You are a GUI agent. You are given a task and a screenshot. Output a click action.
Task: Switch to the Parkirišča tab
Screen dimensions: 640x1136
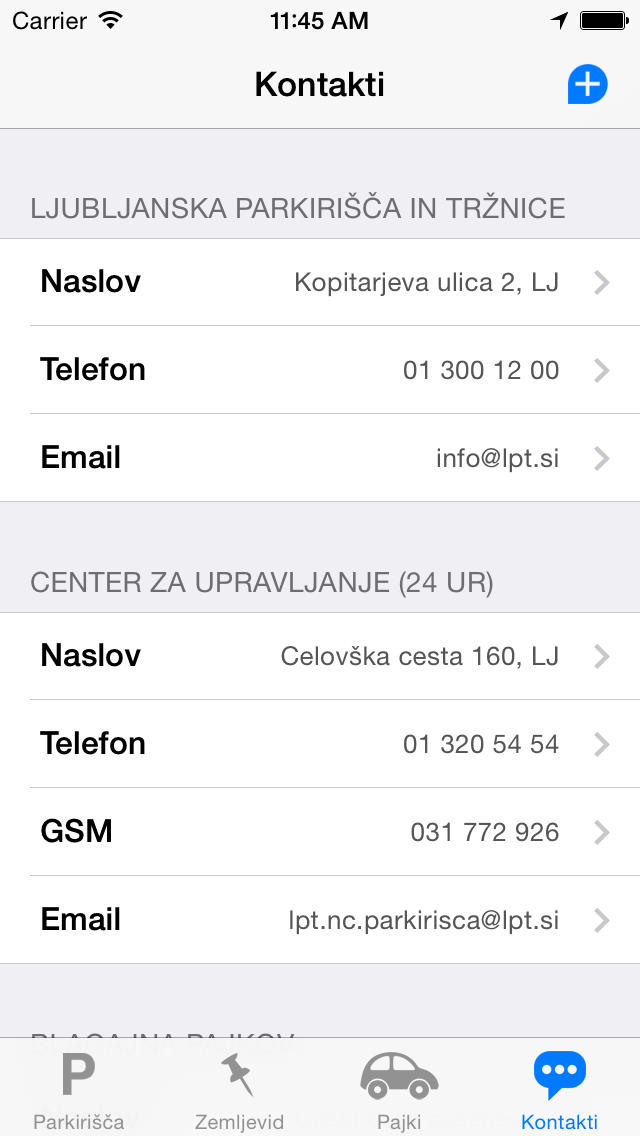pos(79,1087)
